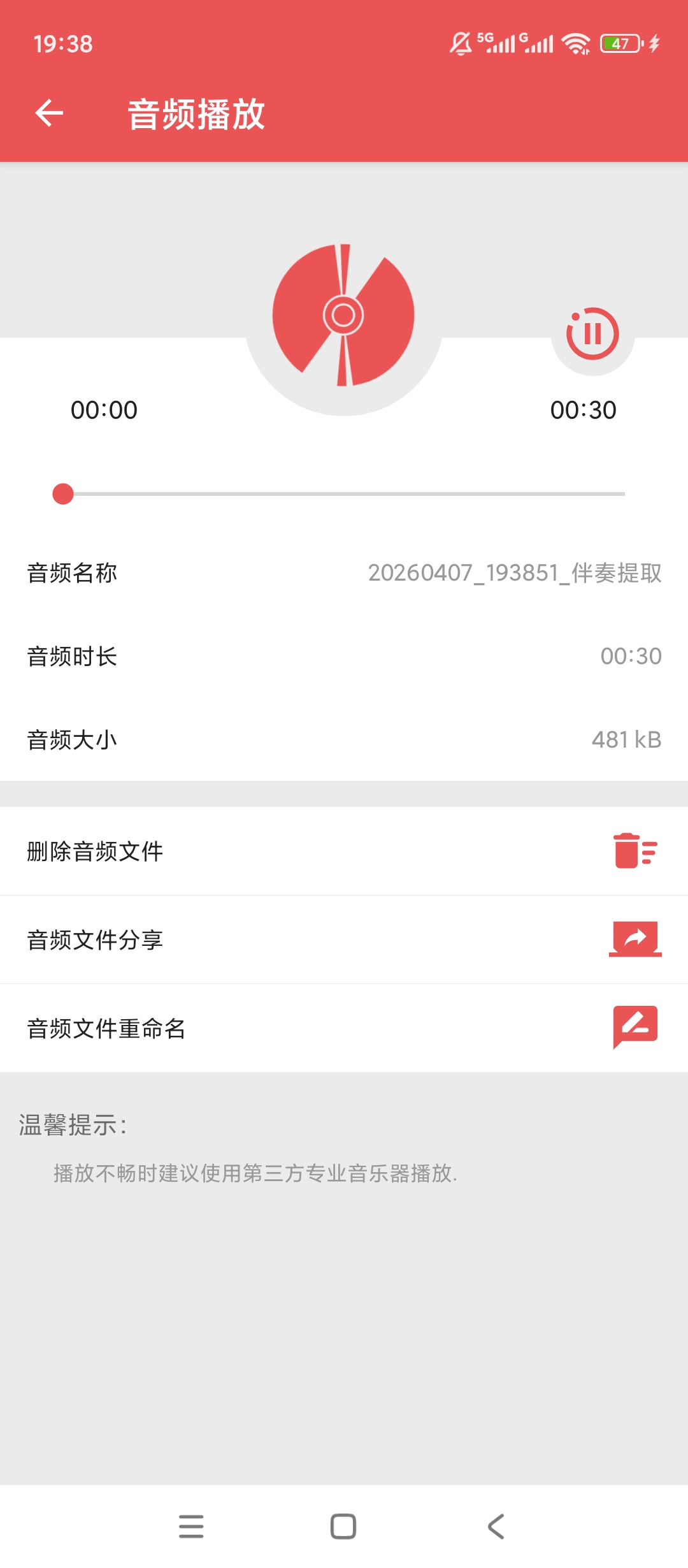The height and width of the screenshot is (1568, 688).
Task: Click 删除音频文件 to delete the file
Action: click(93, 852)
